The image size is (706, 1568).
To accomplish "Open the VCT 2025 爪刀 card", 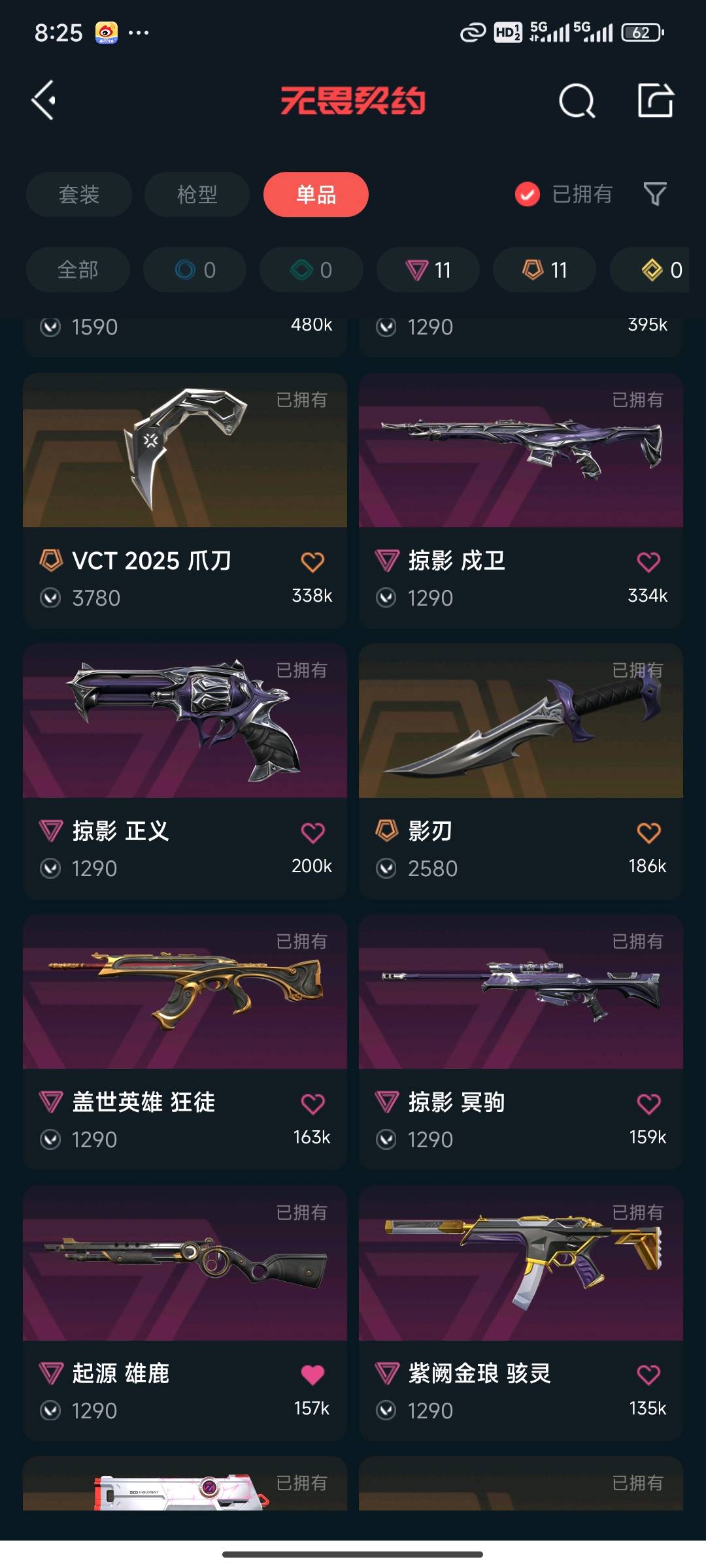I will pos(184,457).
